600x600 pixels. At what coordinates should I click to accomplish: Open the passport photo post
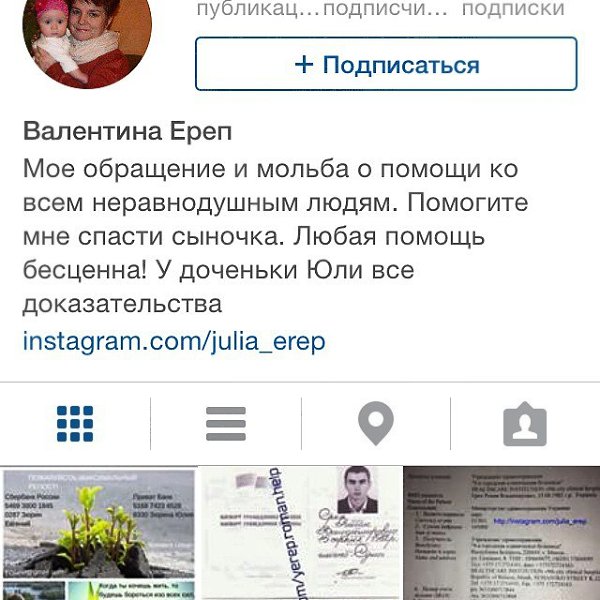pos(300,533)
